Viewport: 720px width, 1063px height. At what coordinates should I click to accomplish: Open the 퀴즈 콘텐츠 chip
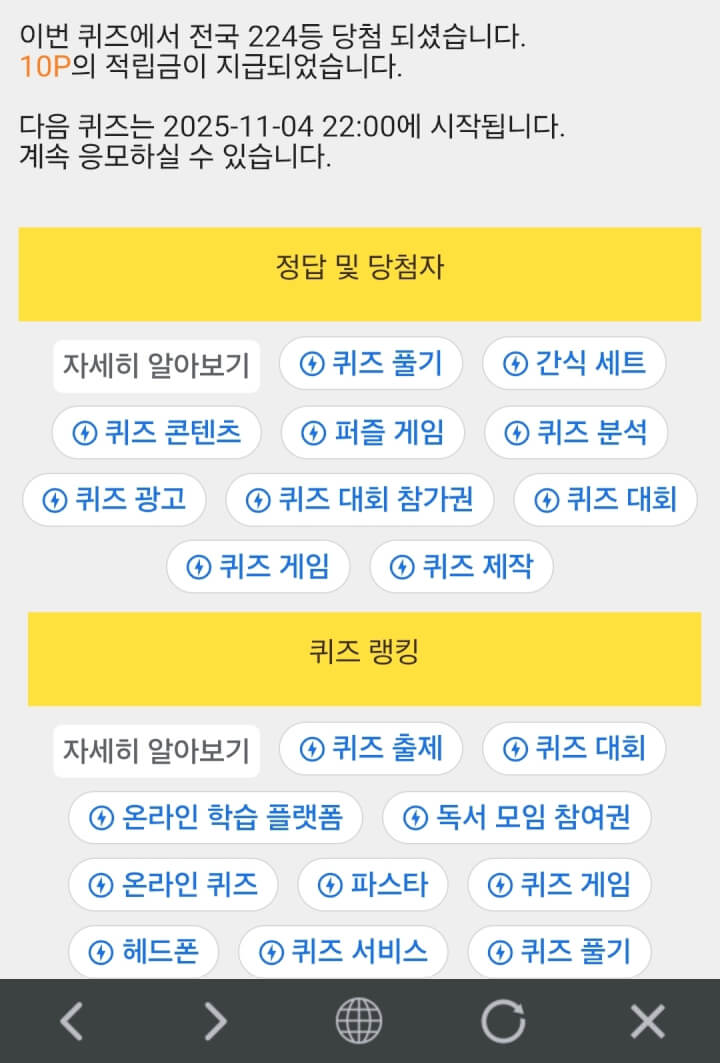pyautogui.click(x=156, y=432)
